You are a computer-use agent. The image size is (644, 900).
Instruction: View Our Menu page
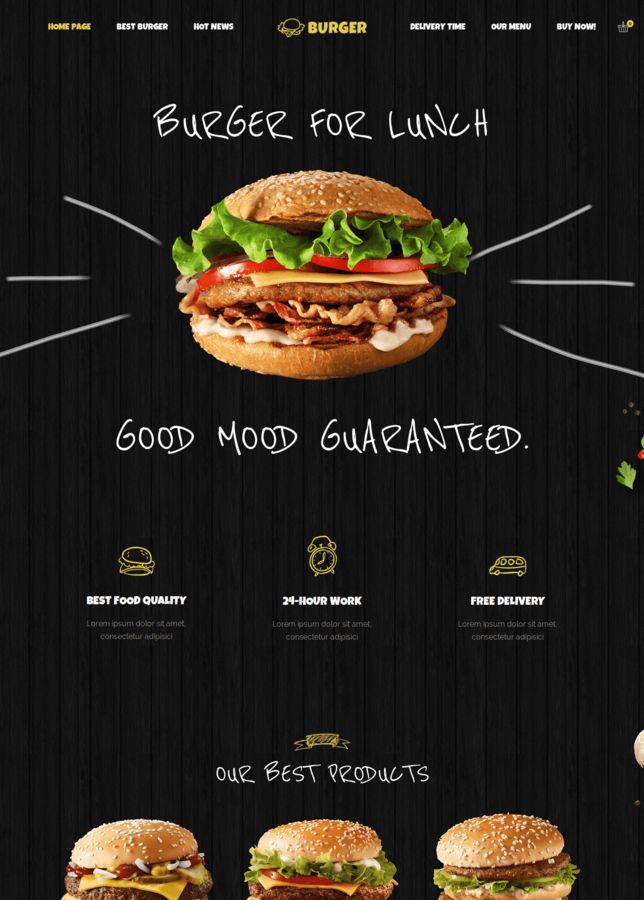click(x=511, y=27)
